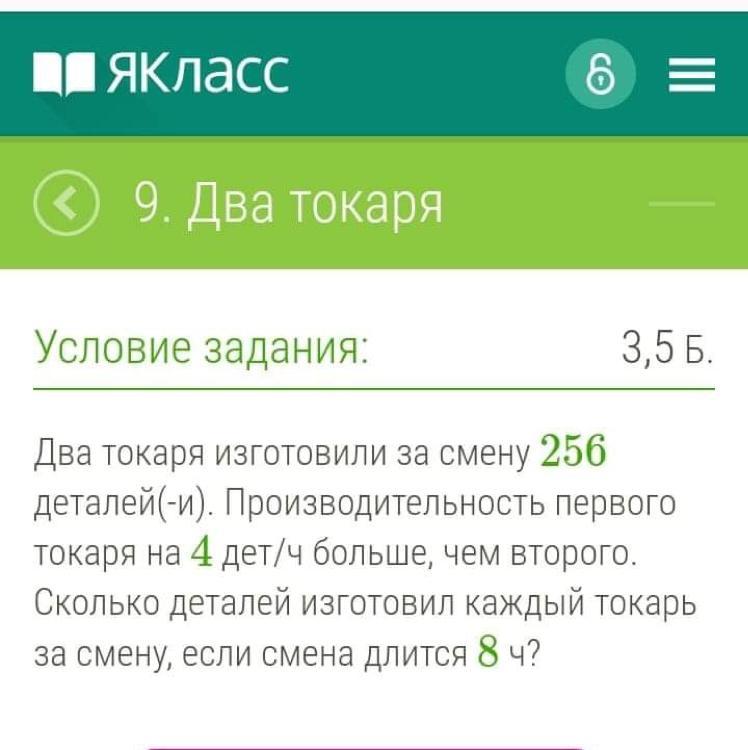The width and height of the screenshot is (748, 750).
Task: Go back using the circled arrow
Action: tap(67, 204)
